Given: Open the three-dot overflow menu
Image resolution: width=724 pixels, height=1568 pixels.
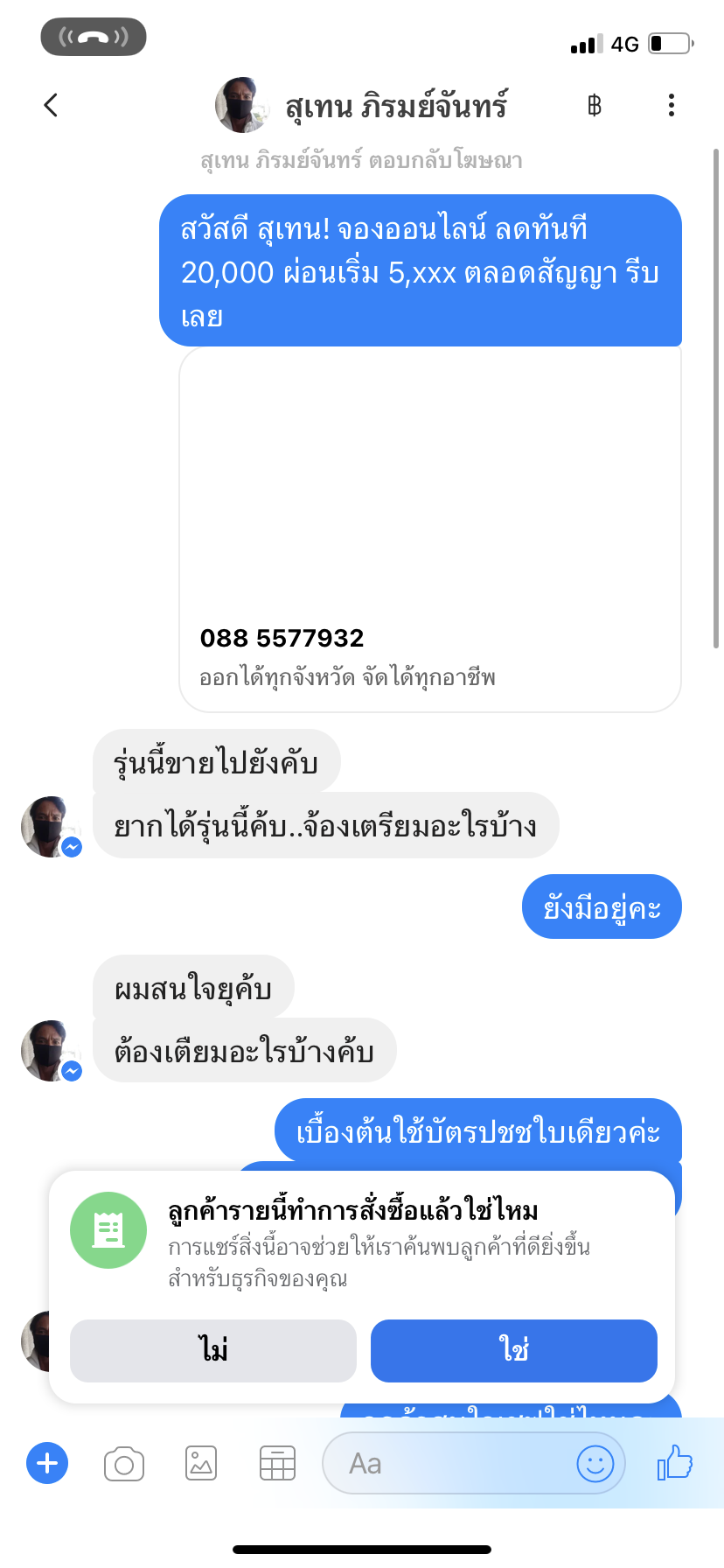Looking at the screenshot, I should pyautogui.click(x=671, y=106).
